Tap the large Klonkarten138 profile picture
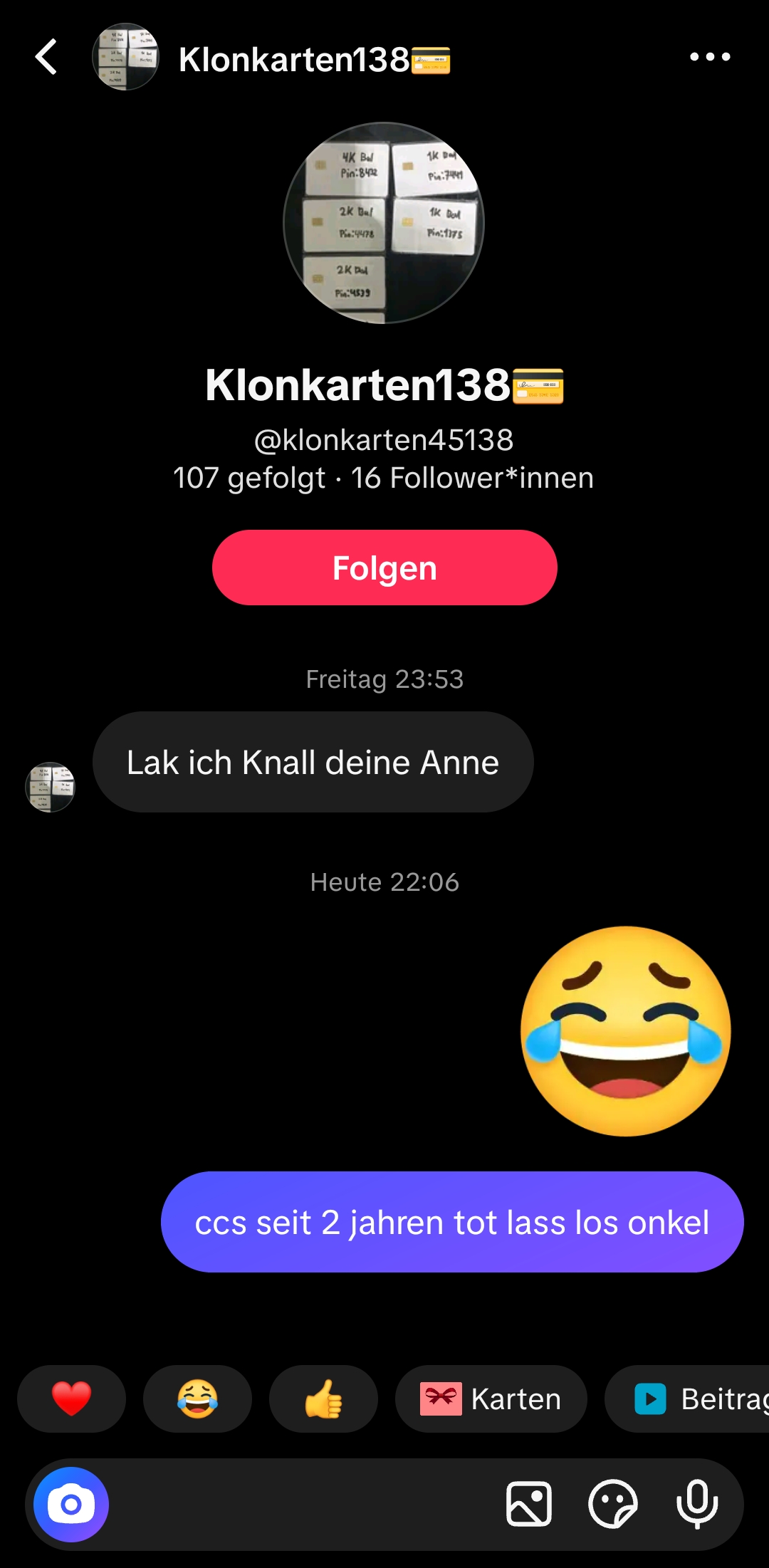This screenshot has height=1568, width=769. 383,223
